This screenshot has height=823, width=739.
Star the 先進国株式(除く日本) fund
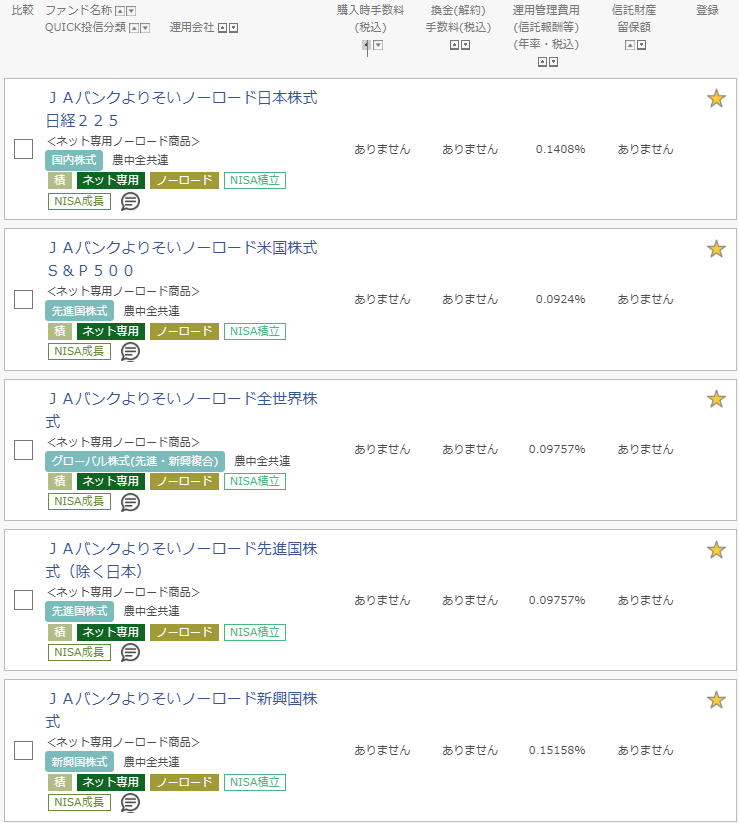(716, 550)
